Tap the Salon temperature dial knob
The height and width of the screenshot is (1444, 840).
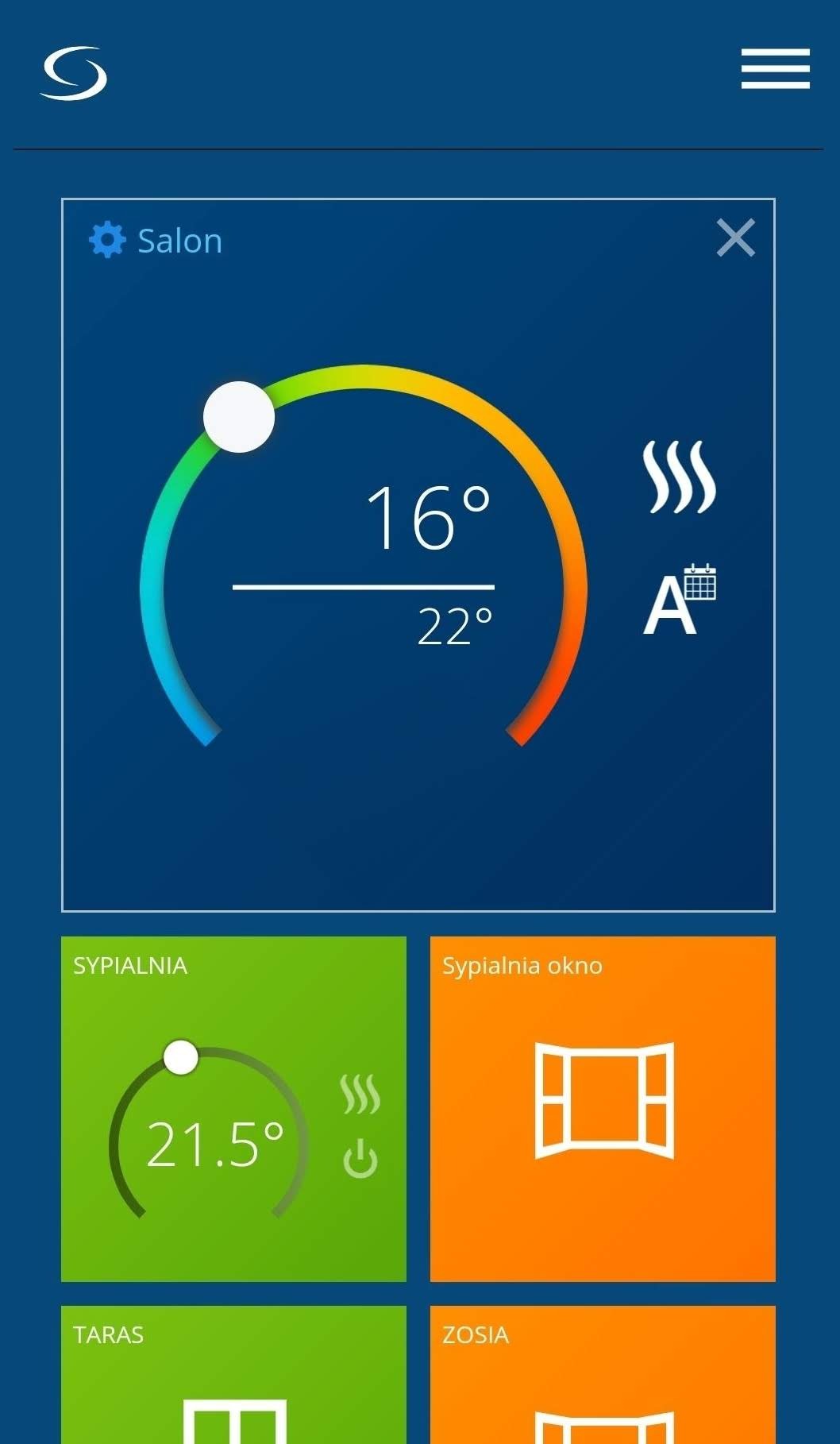click(239, 417)
